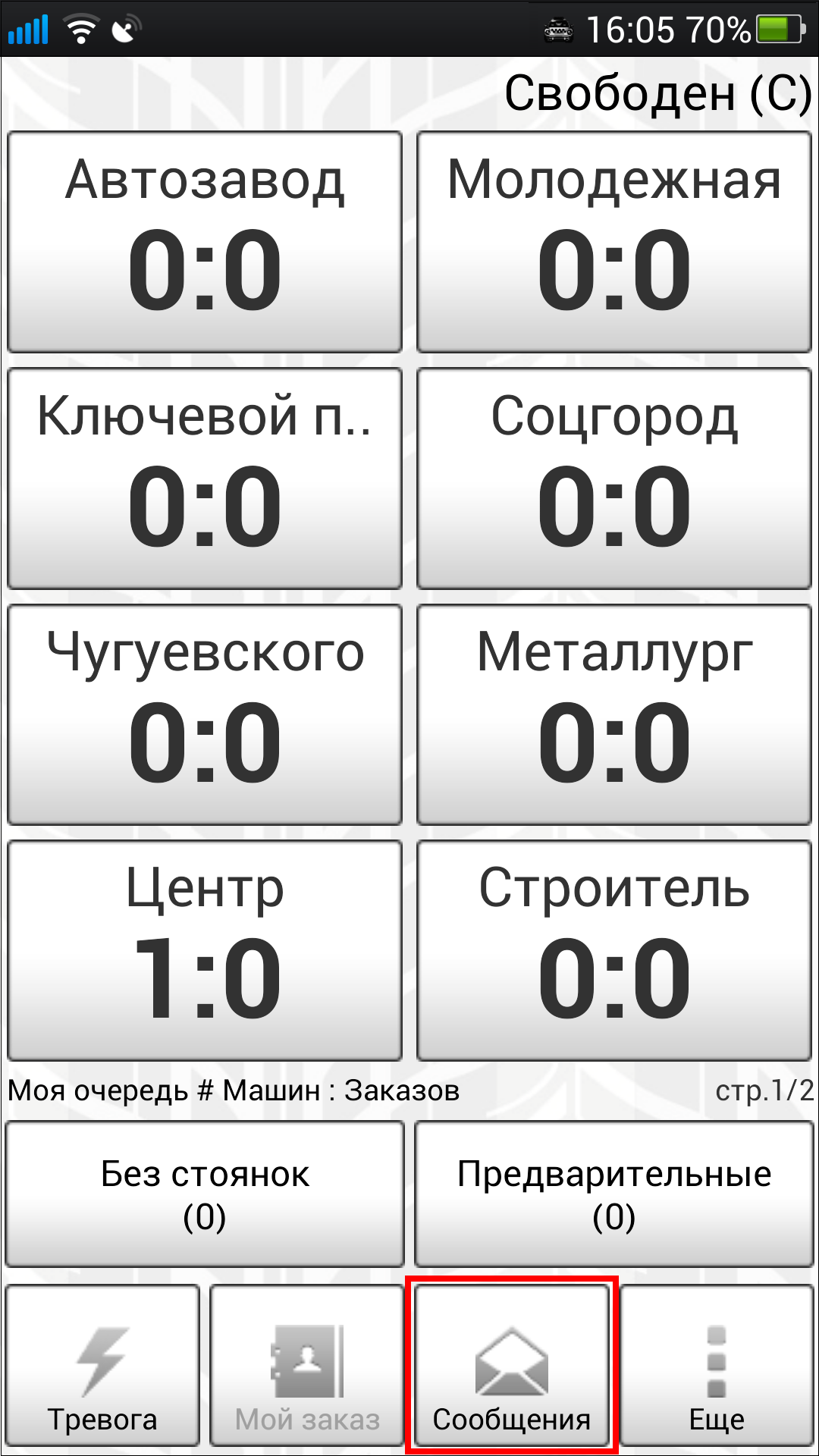Screen dimensions: 819x1456
Task: Open the Чугуевского zone tile
Action: click(x=205, y=714)
